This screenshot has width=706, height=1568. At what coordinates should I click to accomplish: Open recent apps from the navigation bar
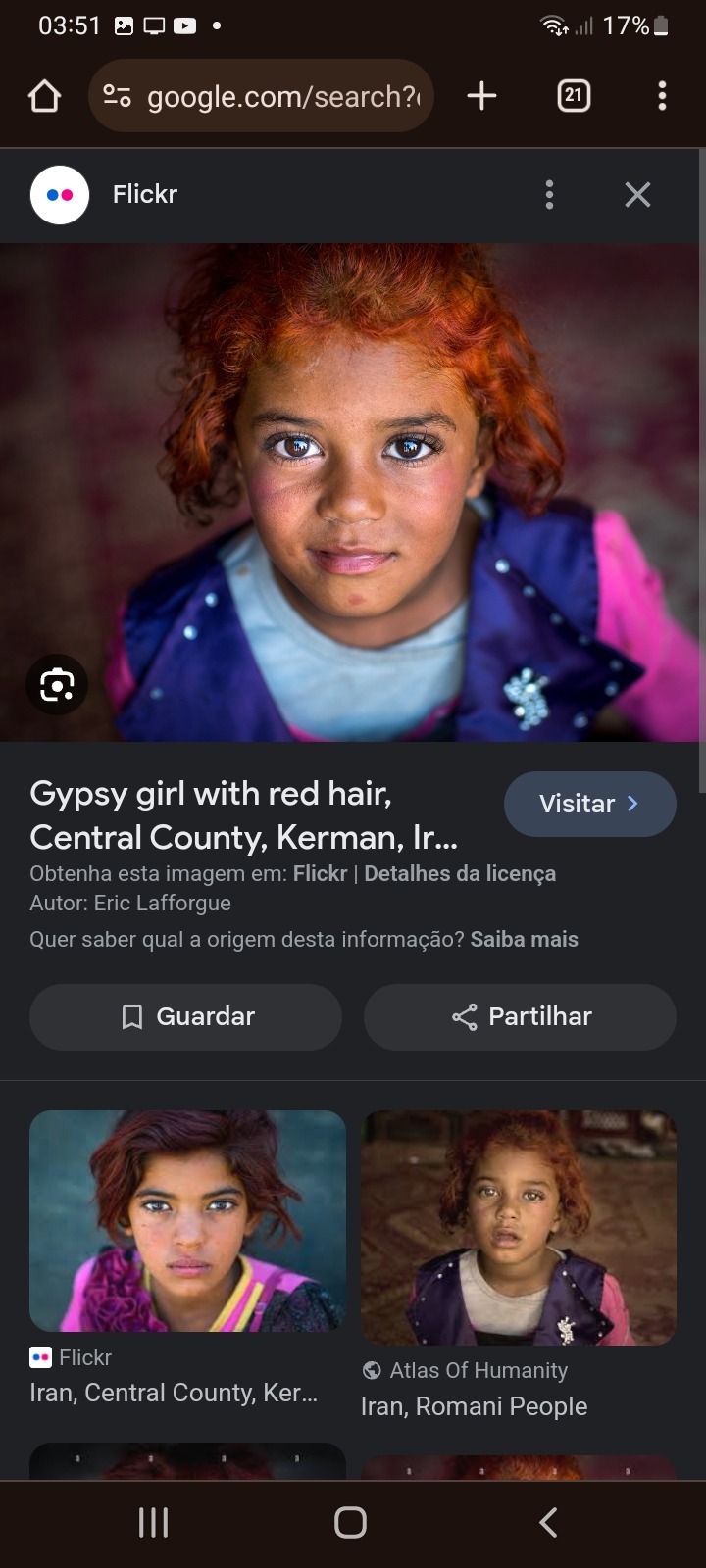pyautogui.click(x=153, y=1522)
